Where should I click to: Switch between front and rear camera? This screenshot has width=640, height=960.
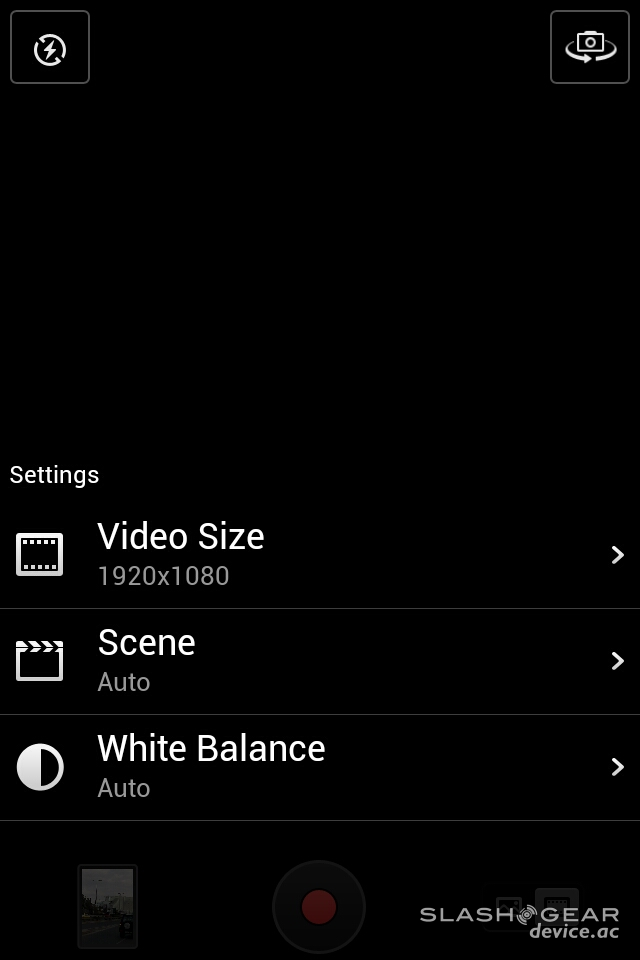(590, 47)
